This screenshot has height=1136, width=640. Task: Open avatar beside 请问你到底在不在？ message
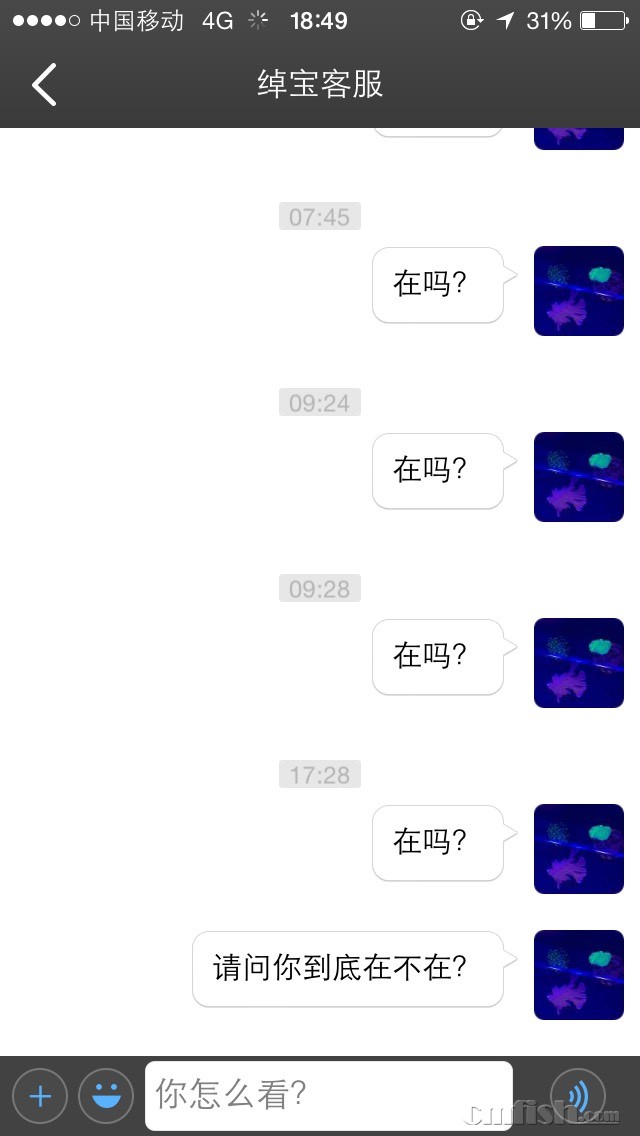578,975
